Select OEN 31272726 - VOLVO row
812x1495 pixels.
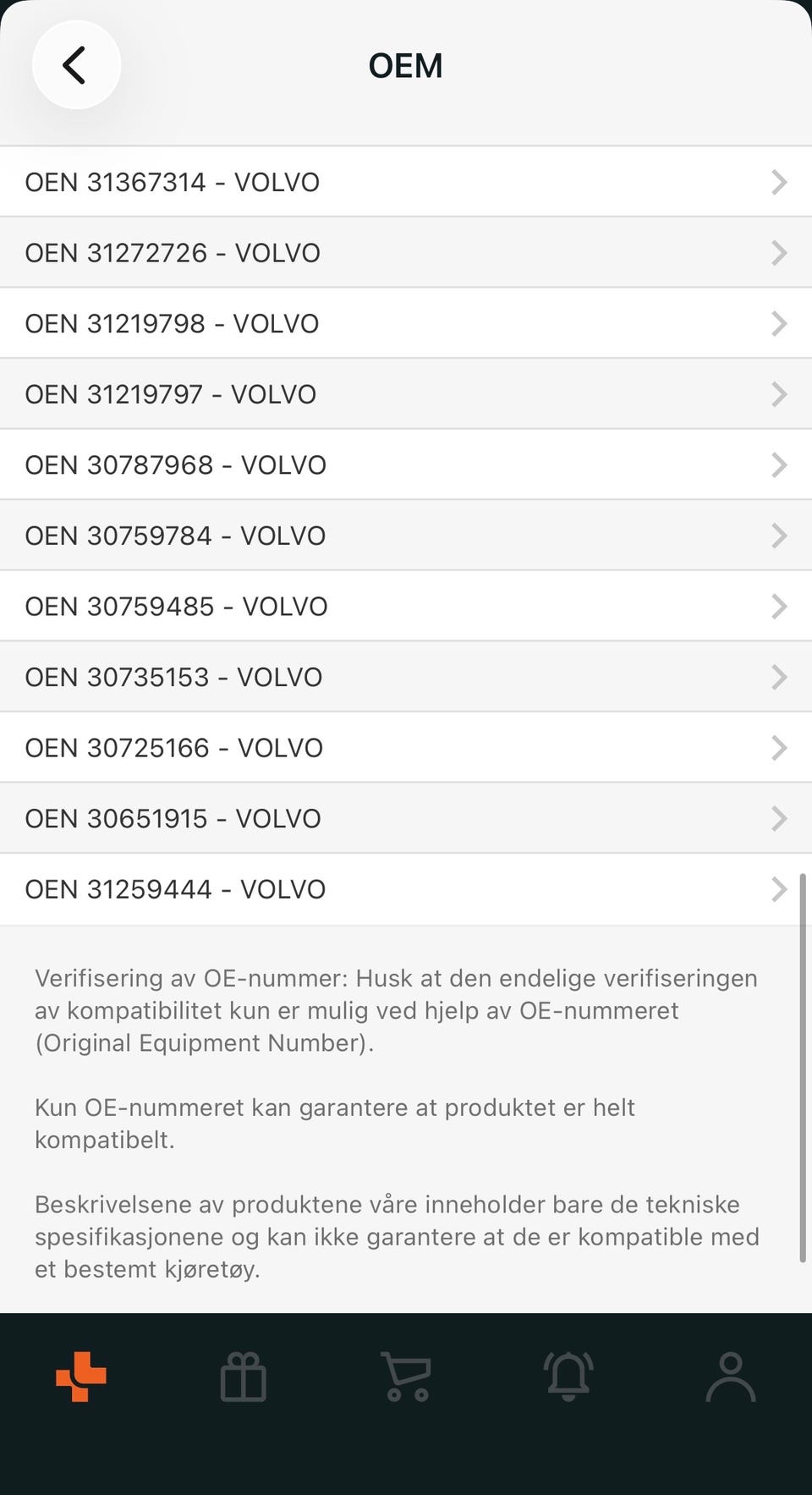click(x=406, y=253)
